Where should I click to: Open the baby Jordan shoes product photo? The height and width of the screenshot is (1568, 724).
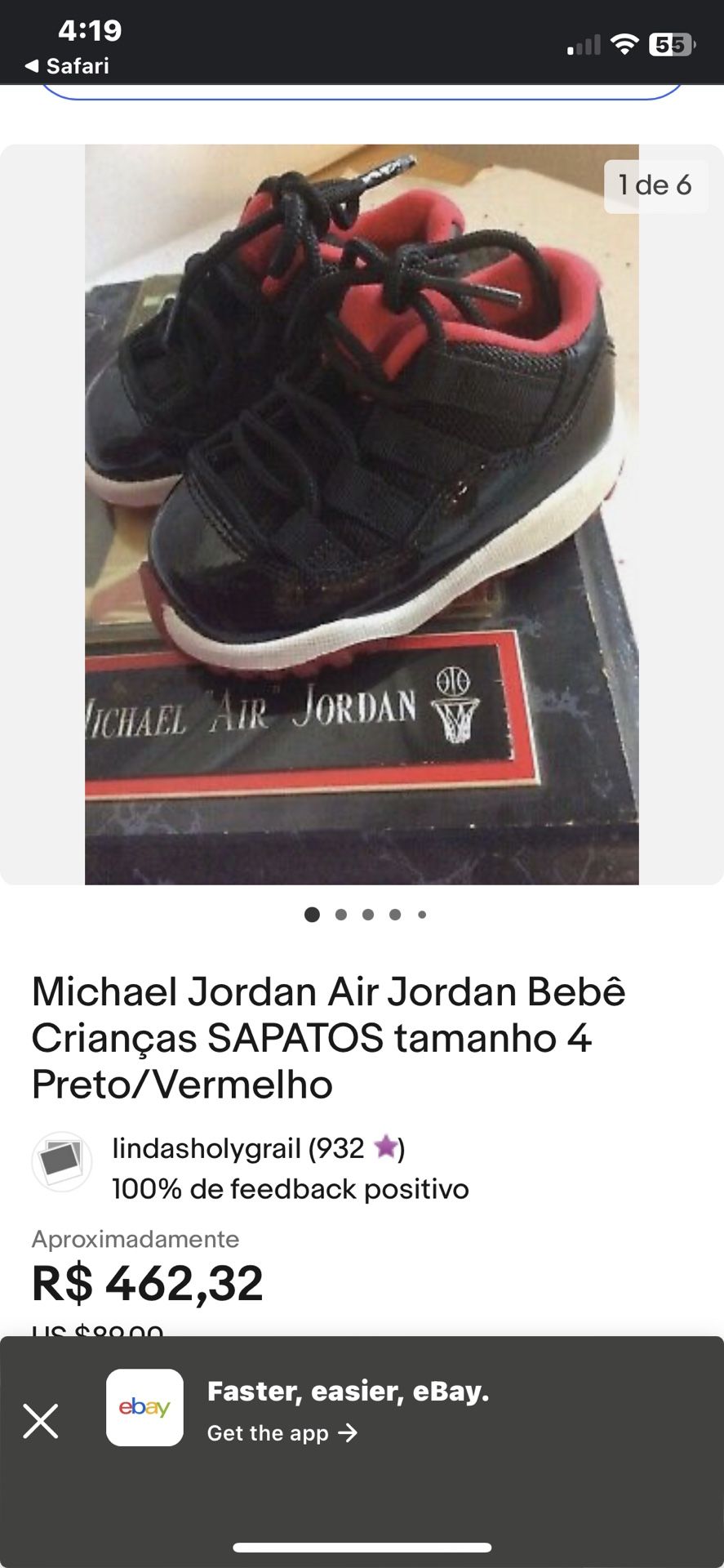[x=362, y=514]
